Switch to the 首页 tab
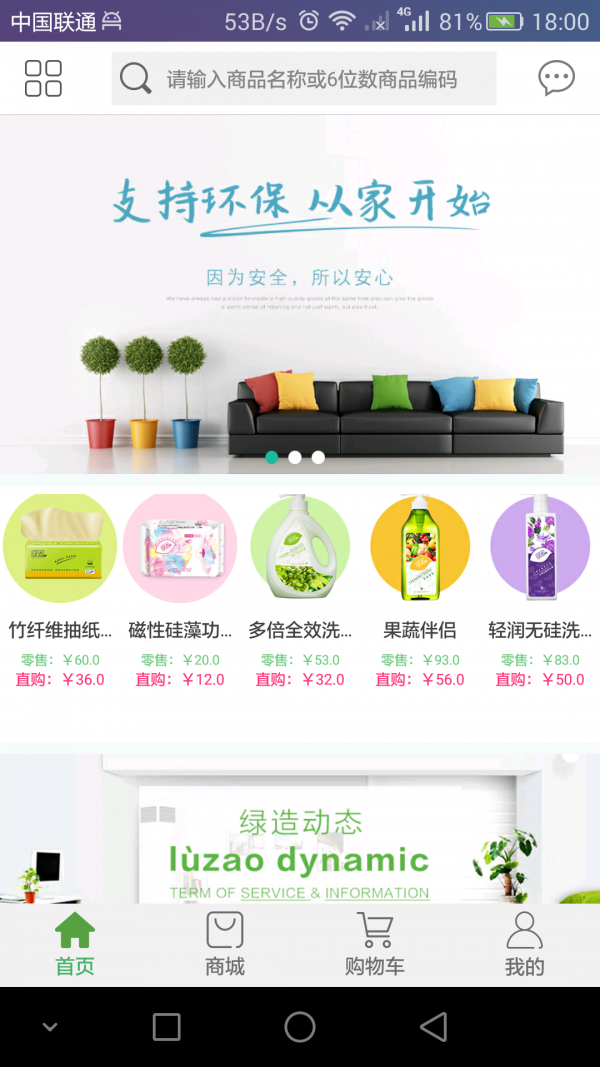Image resolution: width=600 pixels, height=1067 pixels. [x=75, y=945]
